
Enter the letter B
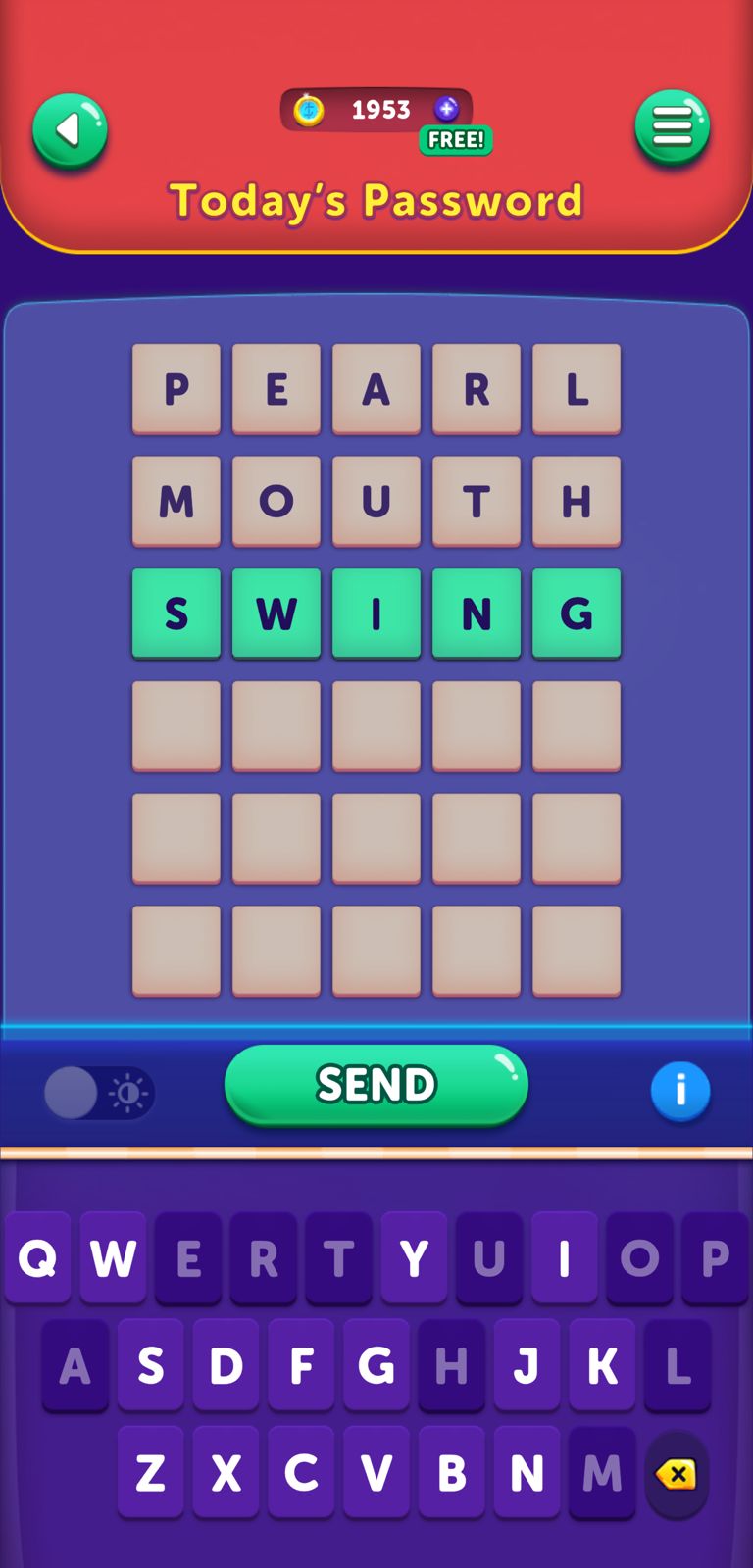(451, 1472)
